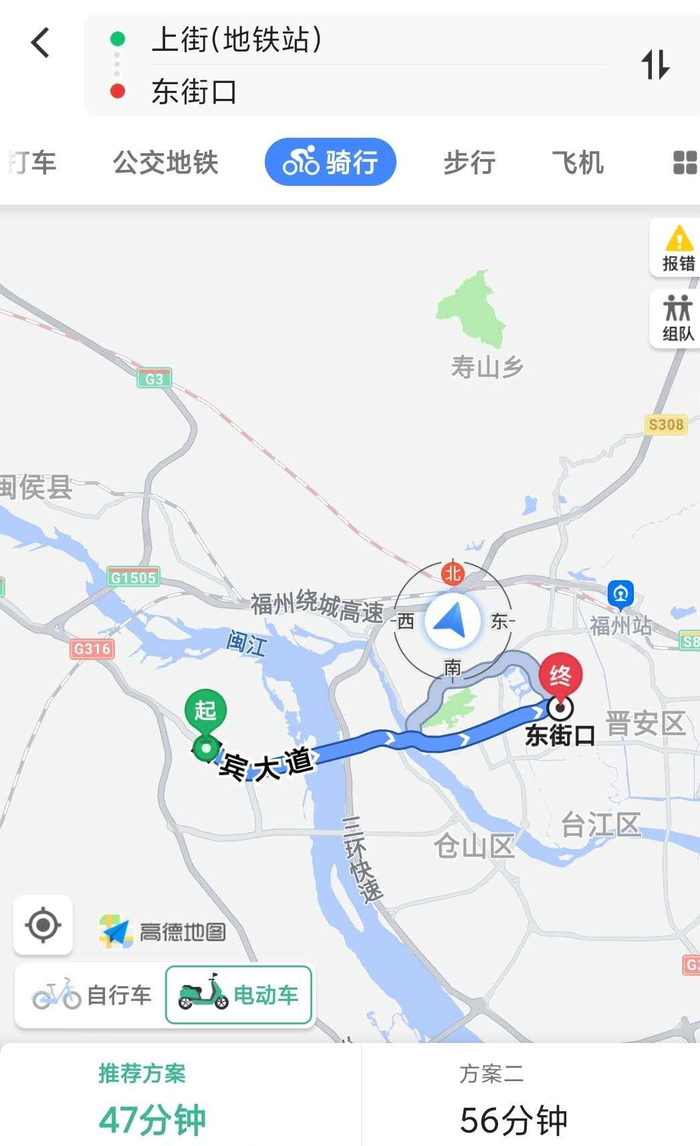Image resolution: width=700 pixels, height=1146 pixels.
Task: Select 方案二 56分钟 route
Action: coord(513,1098)
